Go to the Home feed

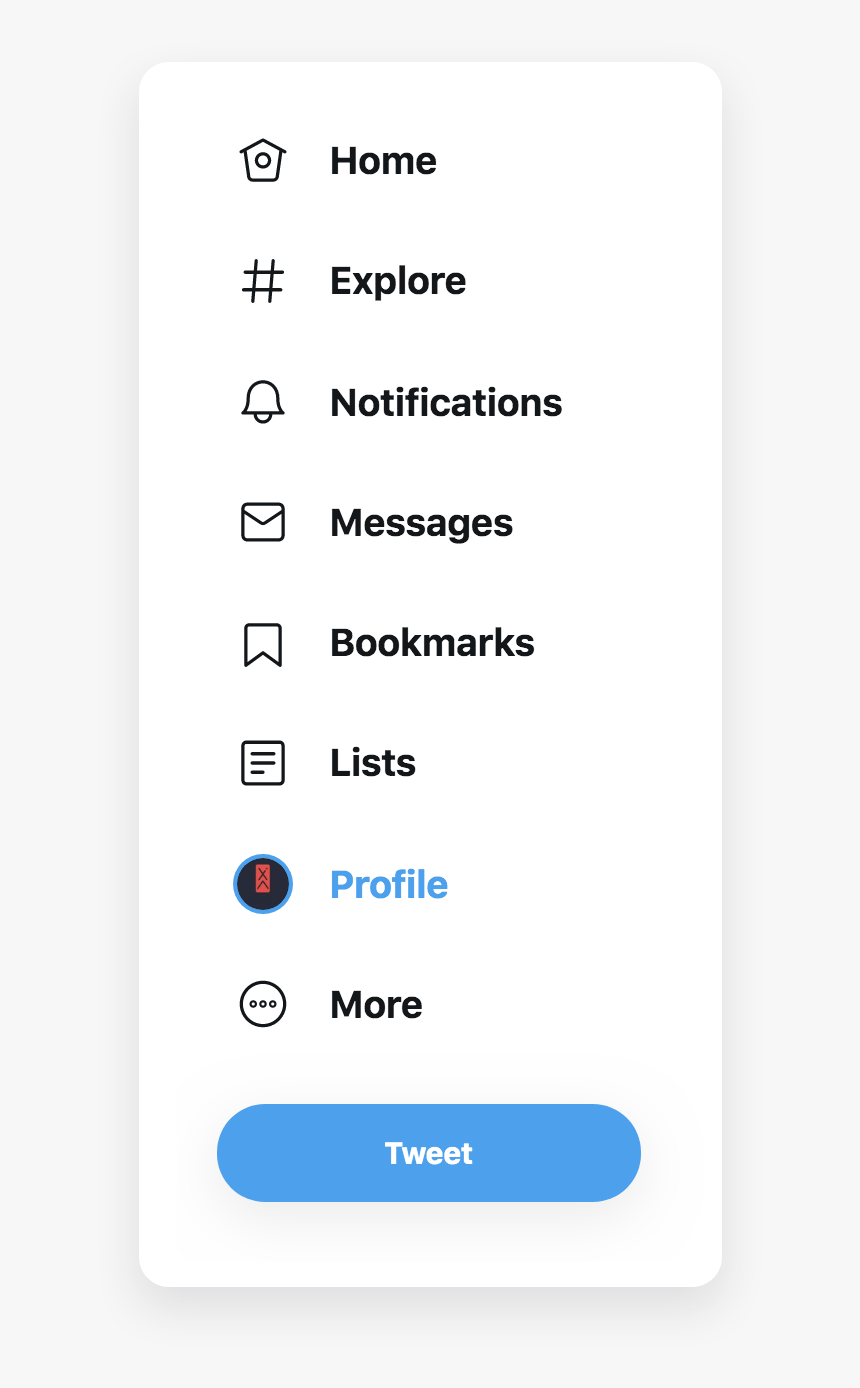tap(382, 161)
